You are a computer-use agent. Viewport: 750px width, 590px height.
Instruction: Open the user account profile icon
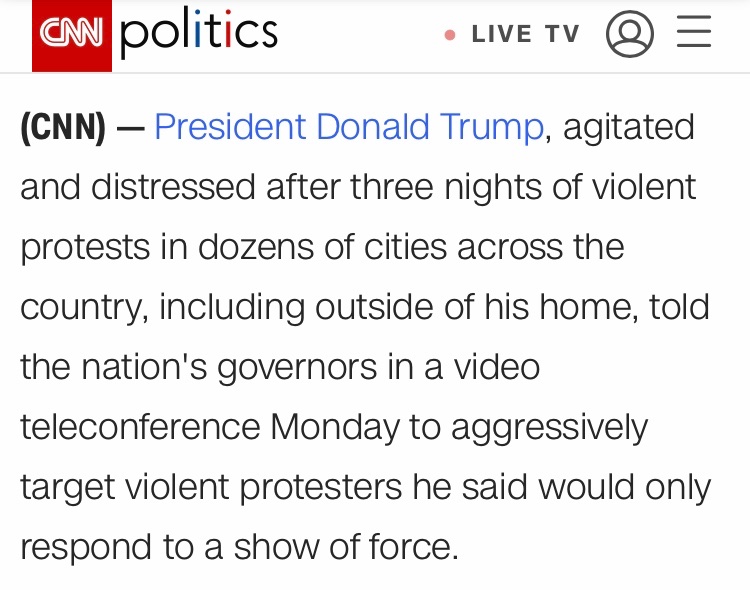630,34
